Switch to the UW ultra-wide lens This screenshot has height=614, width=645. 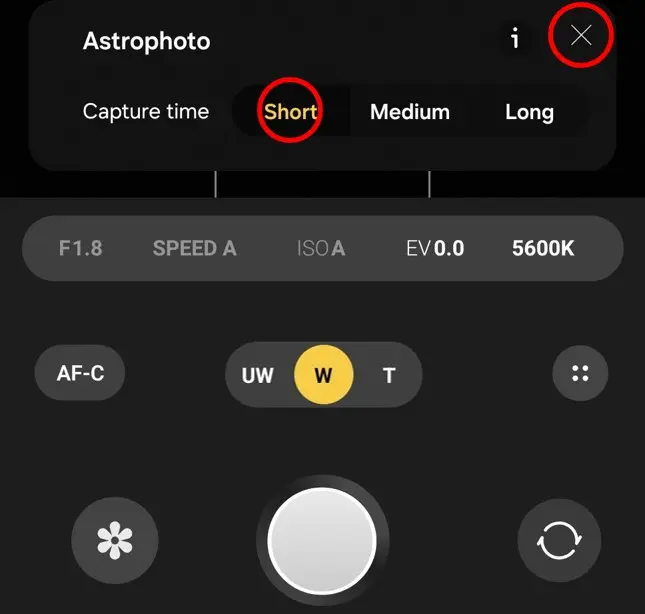click(257, 376)
